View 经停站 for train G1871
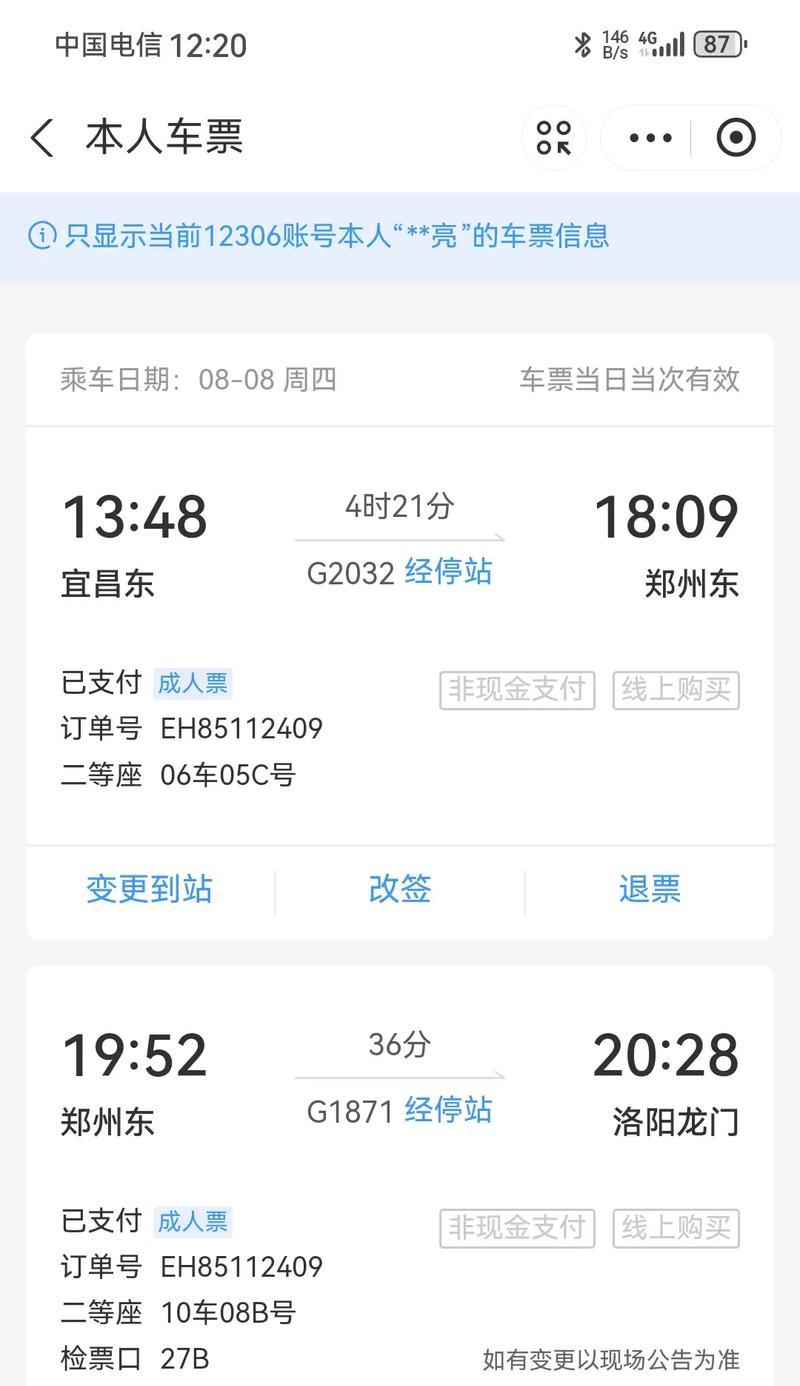The image size is (800, 1386). click(x=448, y=1110)
